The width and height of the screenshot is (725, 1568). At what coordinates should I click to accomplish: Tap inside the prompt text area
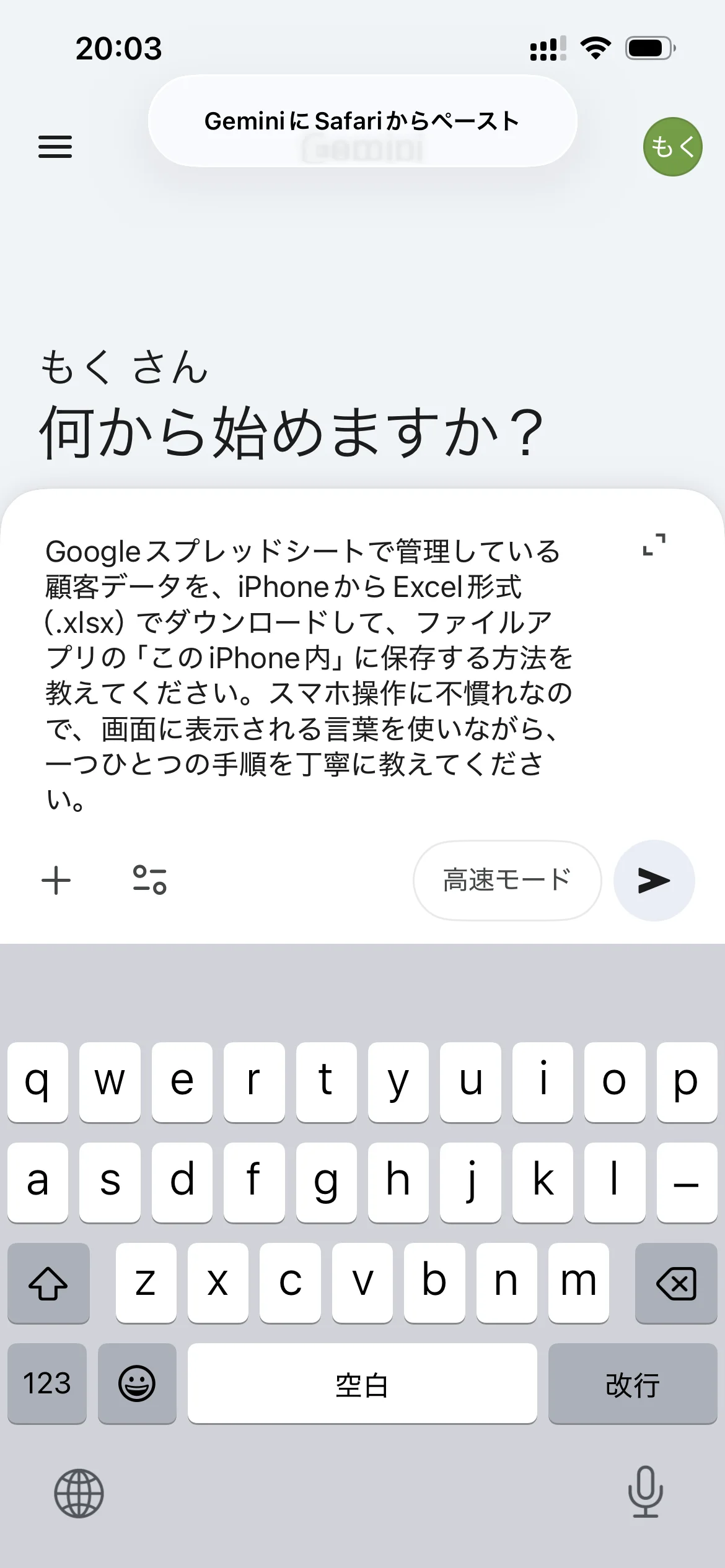coord(310,675)
